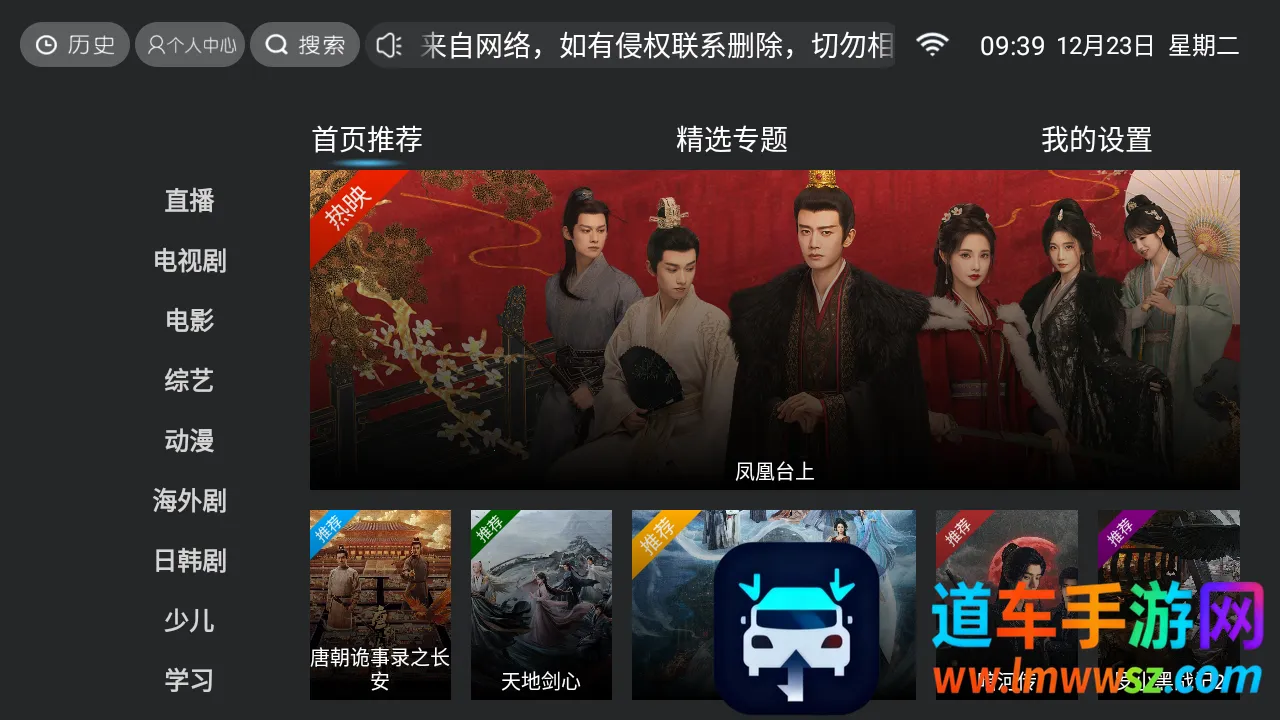Open the 少儿 kids category
Screen dimensions: 1280x720
190,621
